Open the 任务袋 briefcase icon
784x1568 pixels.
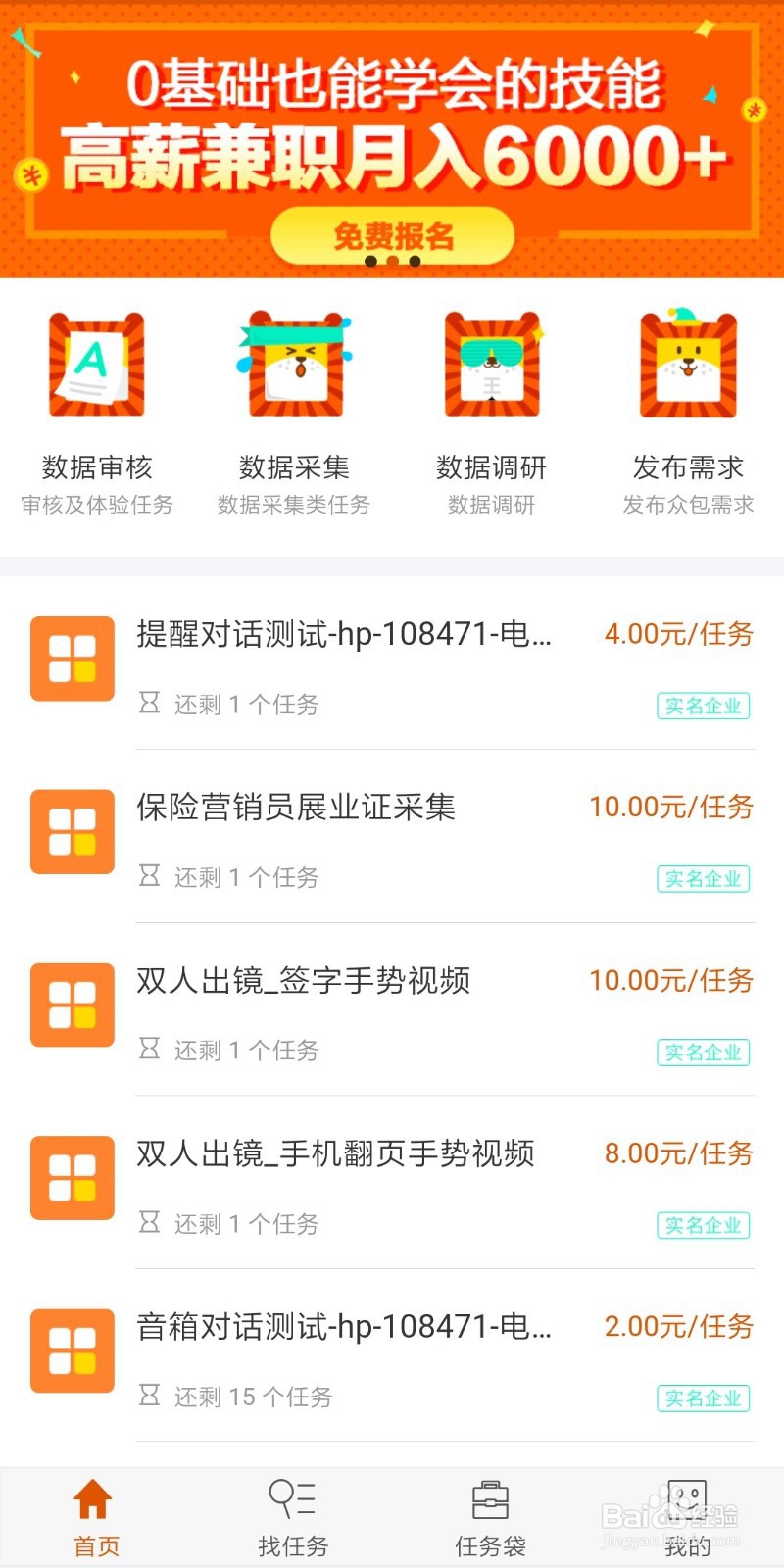489,1497
